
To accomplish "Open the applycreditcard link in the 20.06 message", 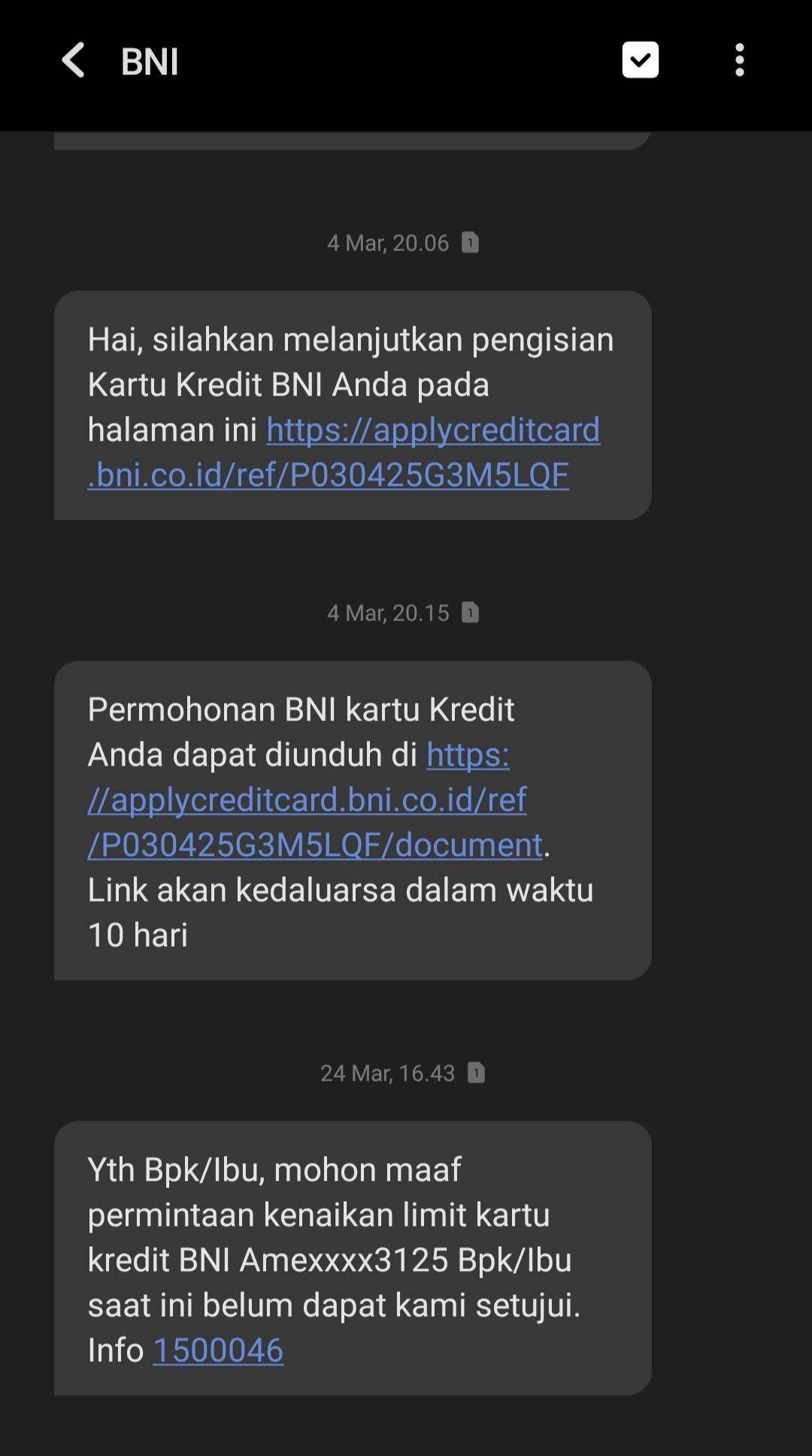I will tap(344, 452).
